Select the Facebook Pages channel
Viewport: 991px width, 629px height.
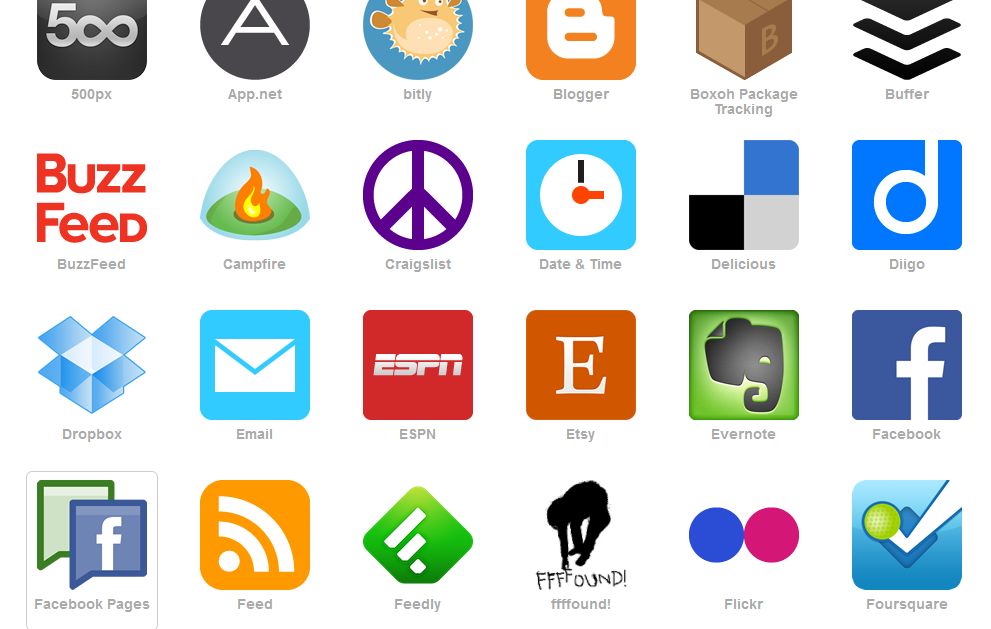click(92, 536)
